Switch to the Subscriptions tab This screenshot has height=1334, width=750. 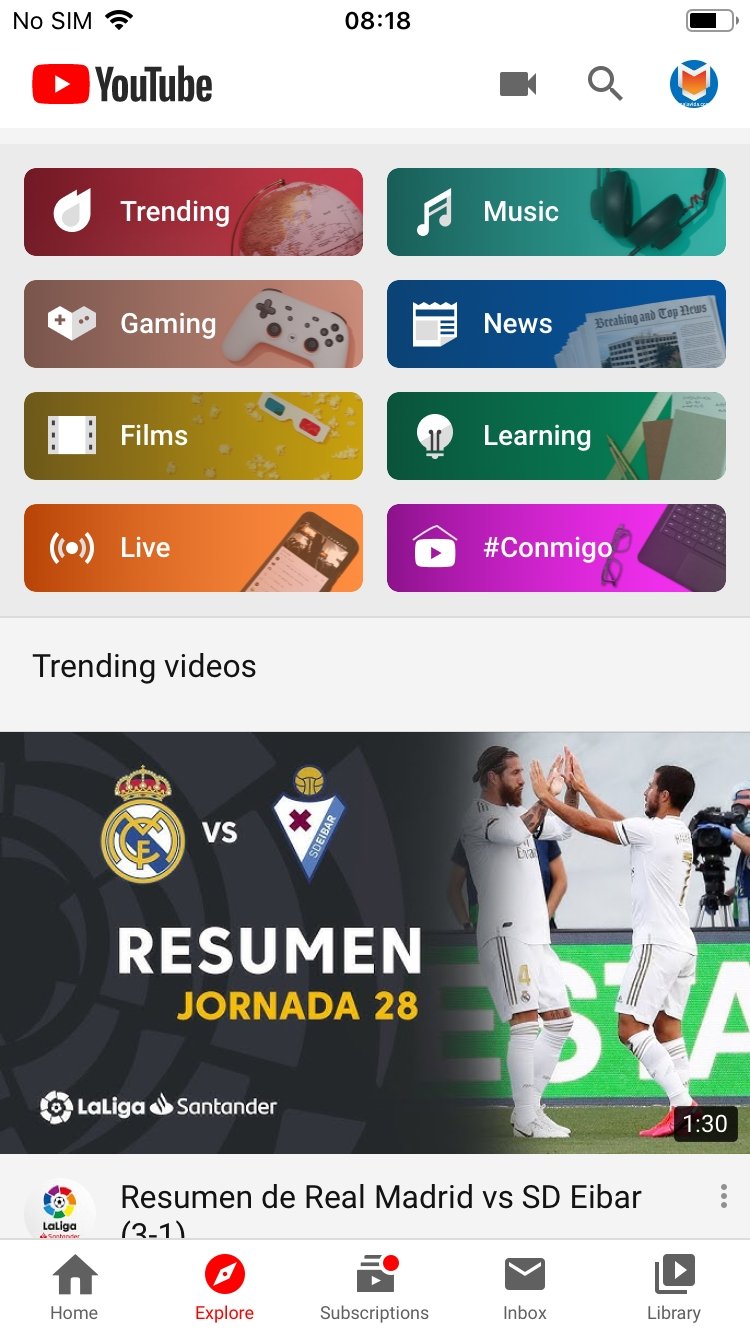375,1288
